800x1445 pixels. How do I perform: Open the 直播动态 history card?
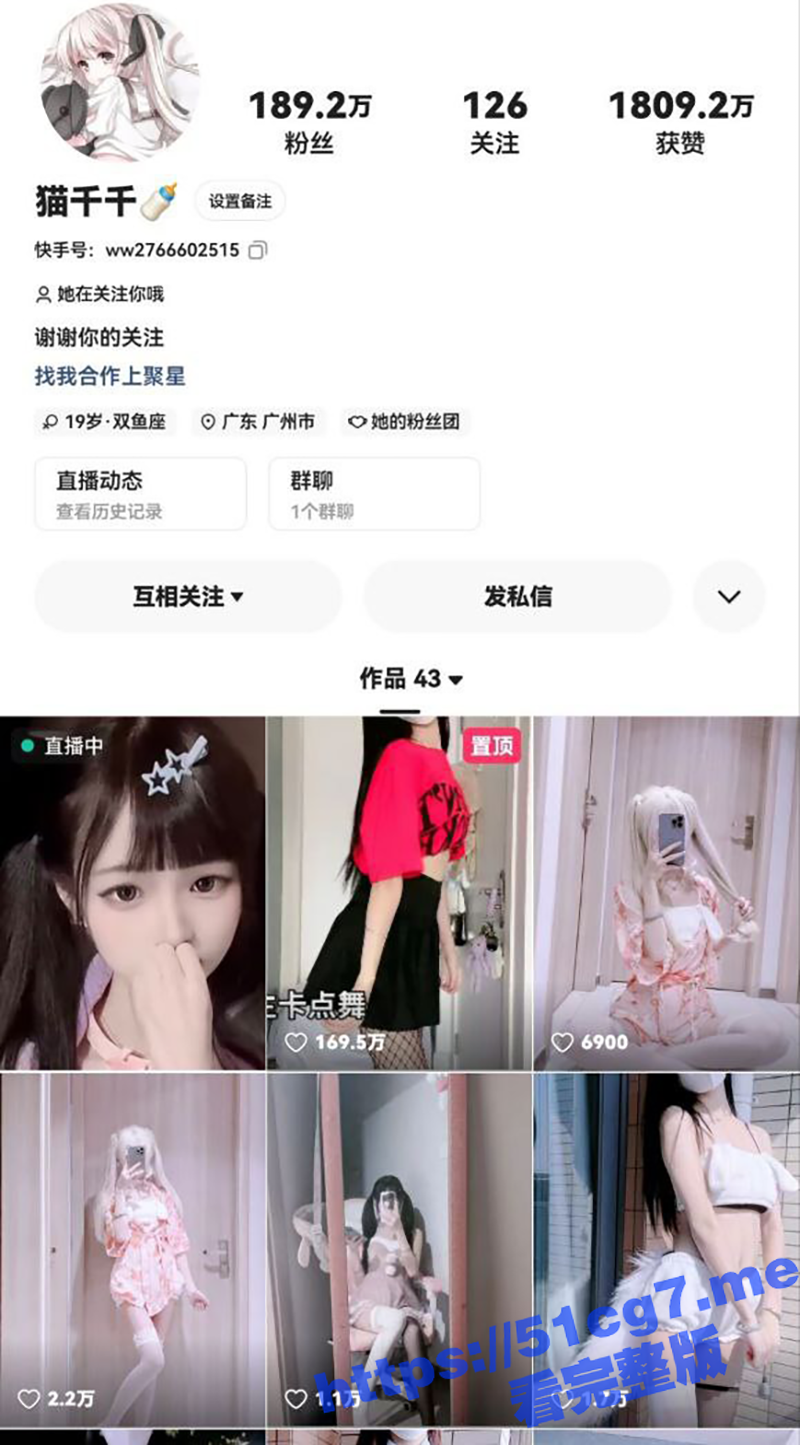coord(140,494)
